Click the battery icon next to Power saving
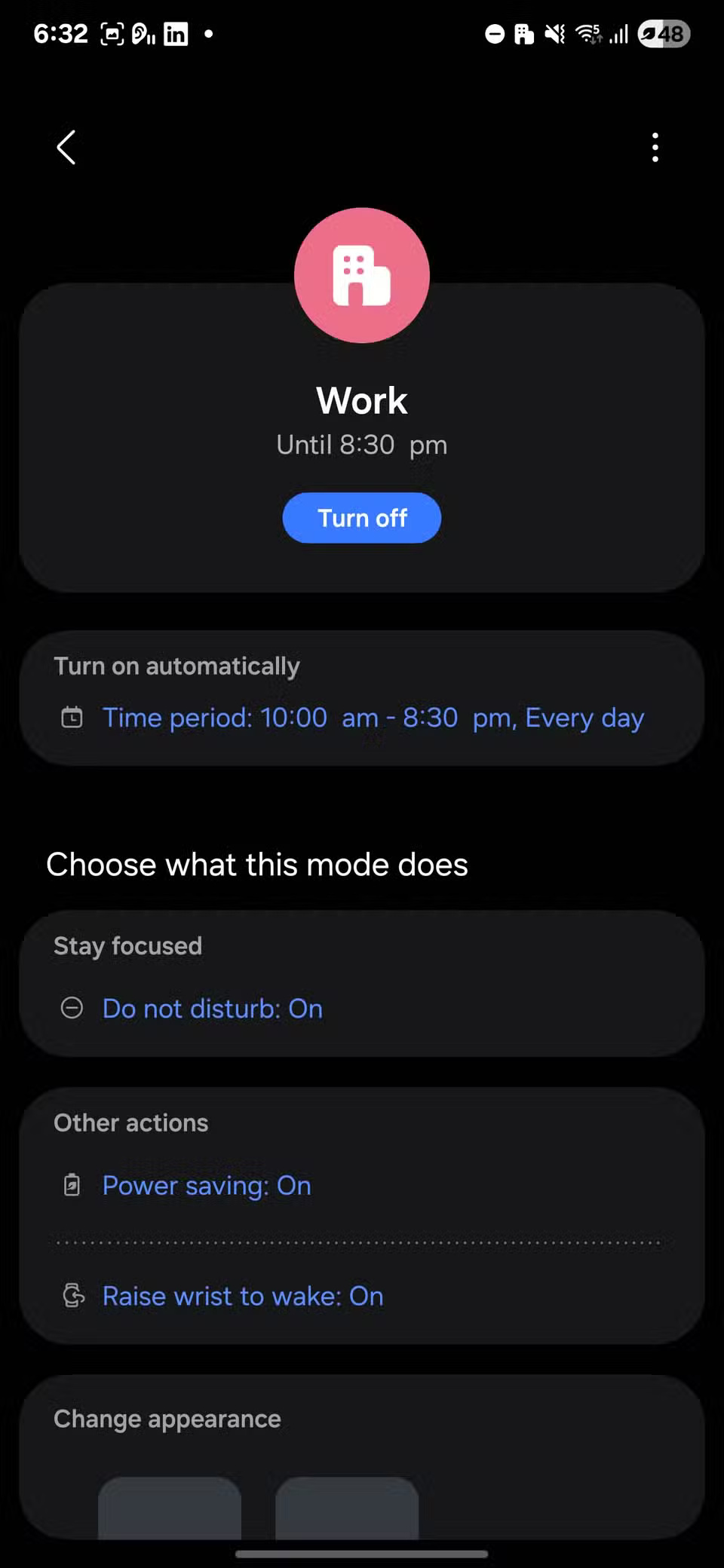 (x=71, y=1185)
